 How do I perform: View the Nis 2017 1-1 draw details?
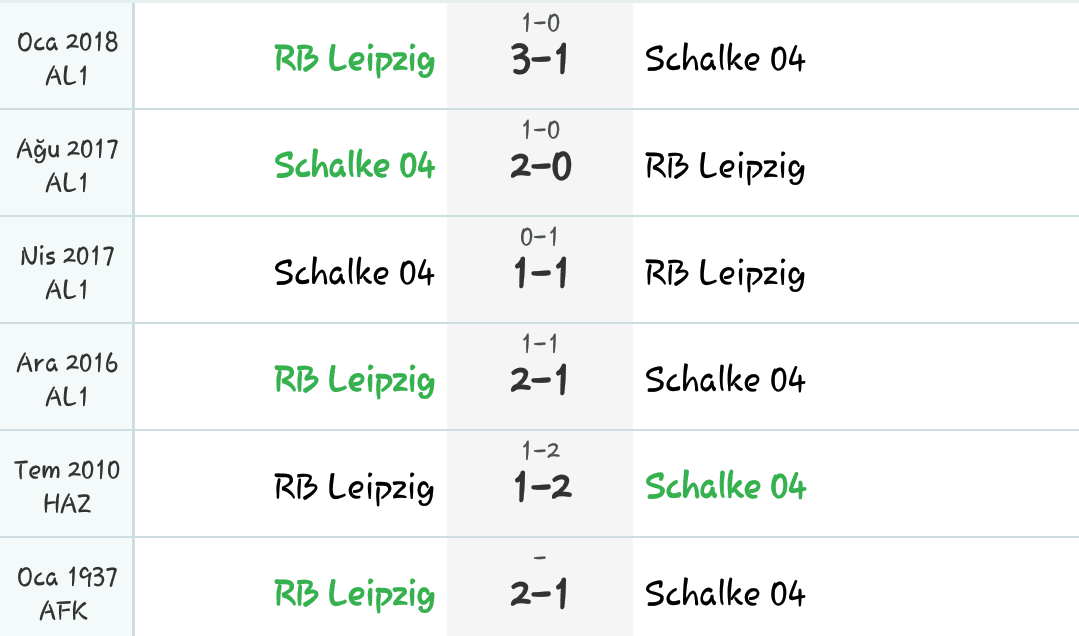pyautogui.click(x=539, y=273)
